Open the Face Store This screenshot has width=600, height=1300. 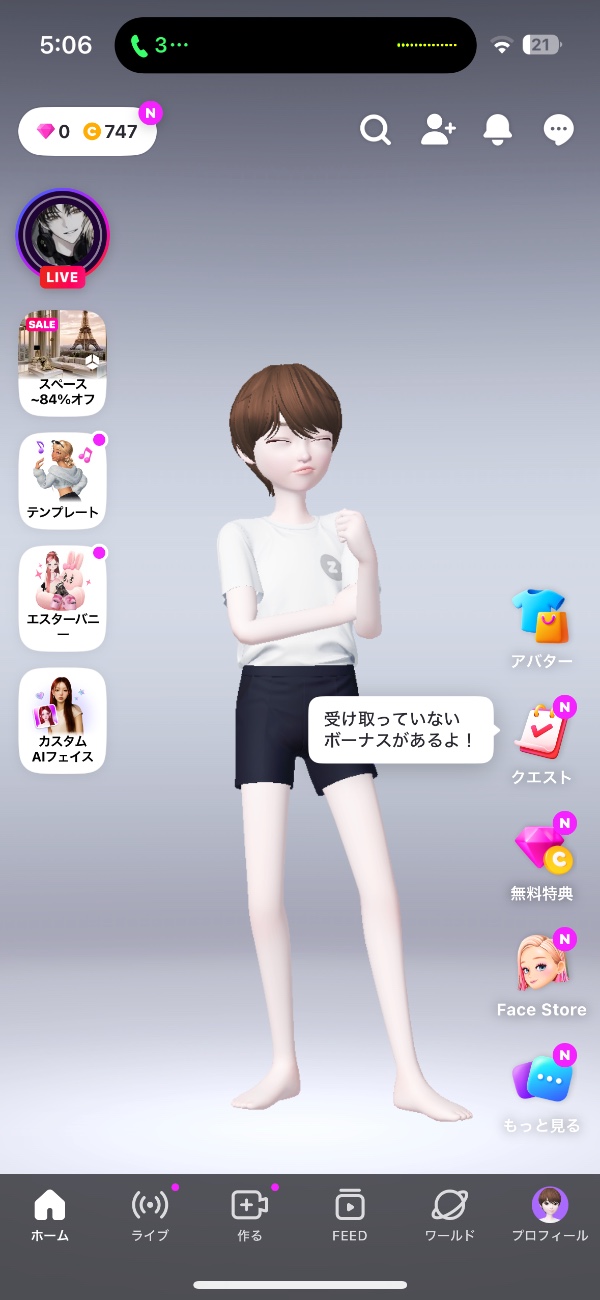pyautogui.click(x=541, y=975)
